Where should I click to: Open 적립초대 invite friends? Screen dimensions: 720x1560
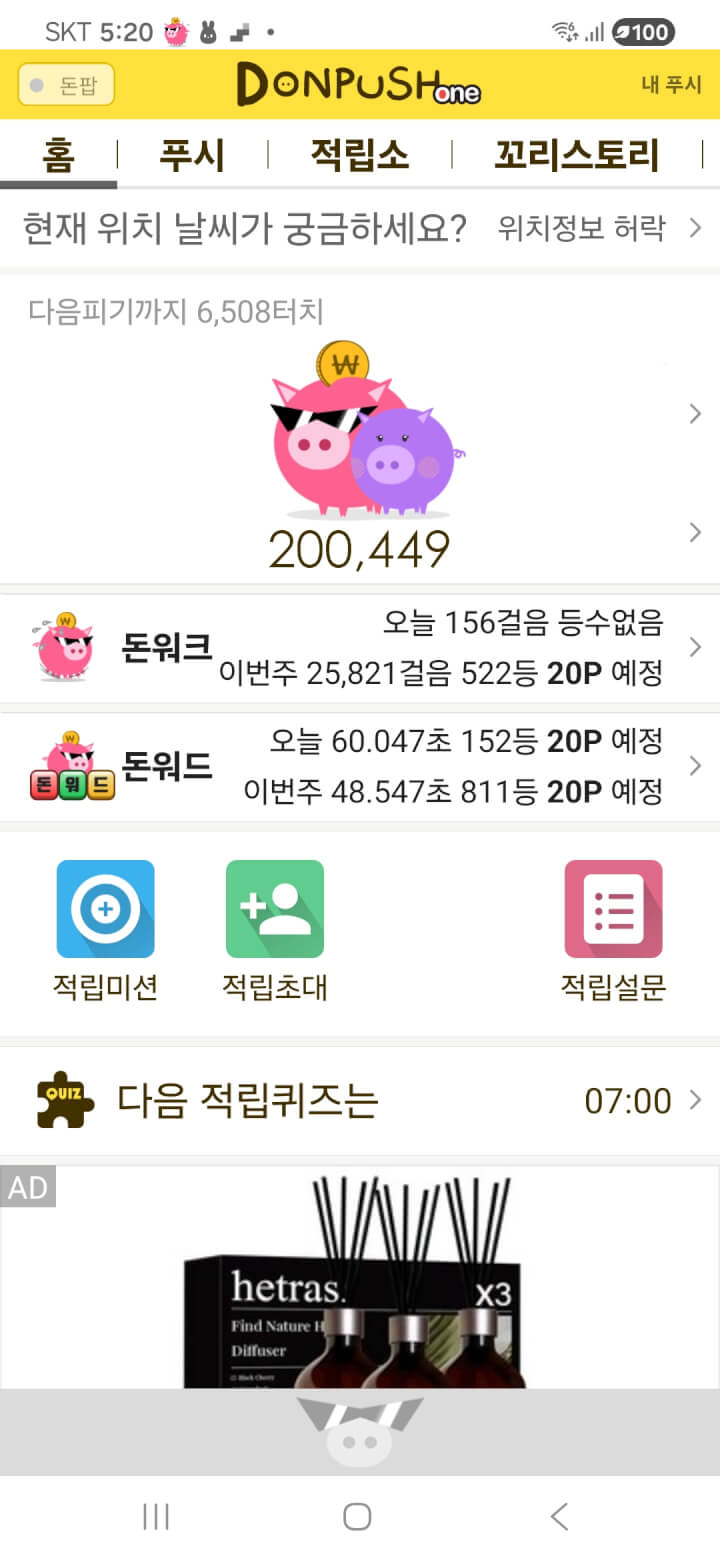tap(275, 929)
